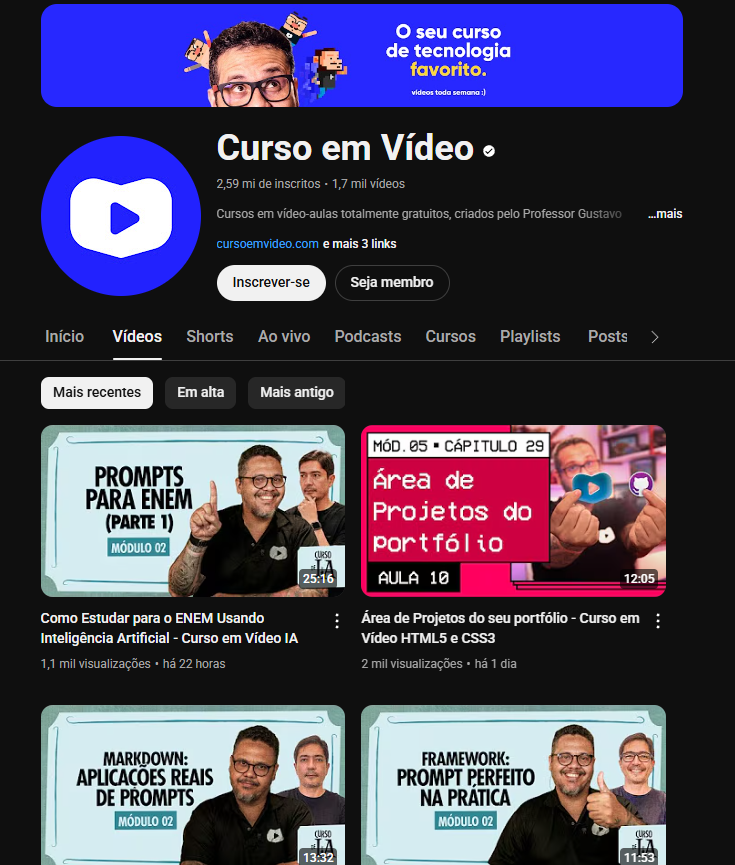Image resolution: width=735 pixels, height=865 pixels.
Task: Select the Cursos tab
Action: click(450, 337)
